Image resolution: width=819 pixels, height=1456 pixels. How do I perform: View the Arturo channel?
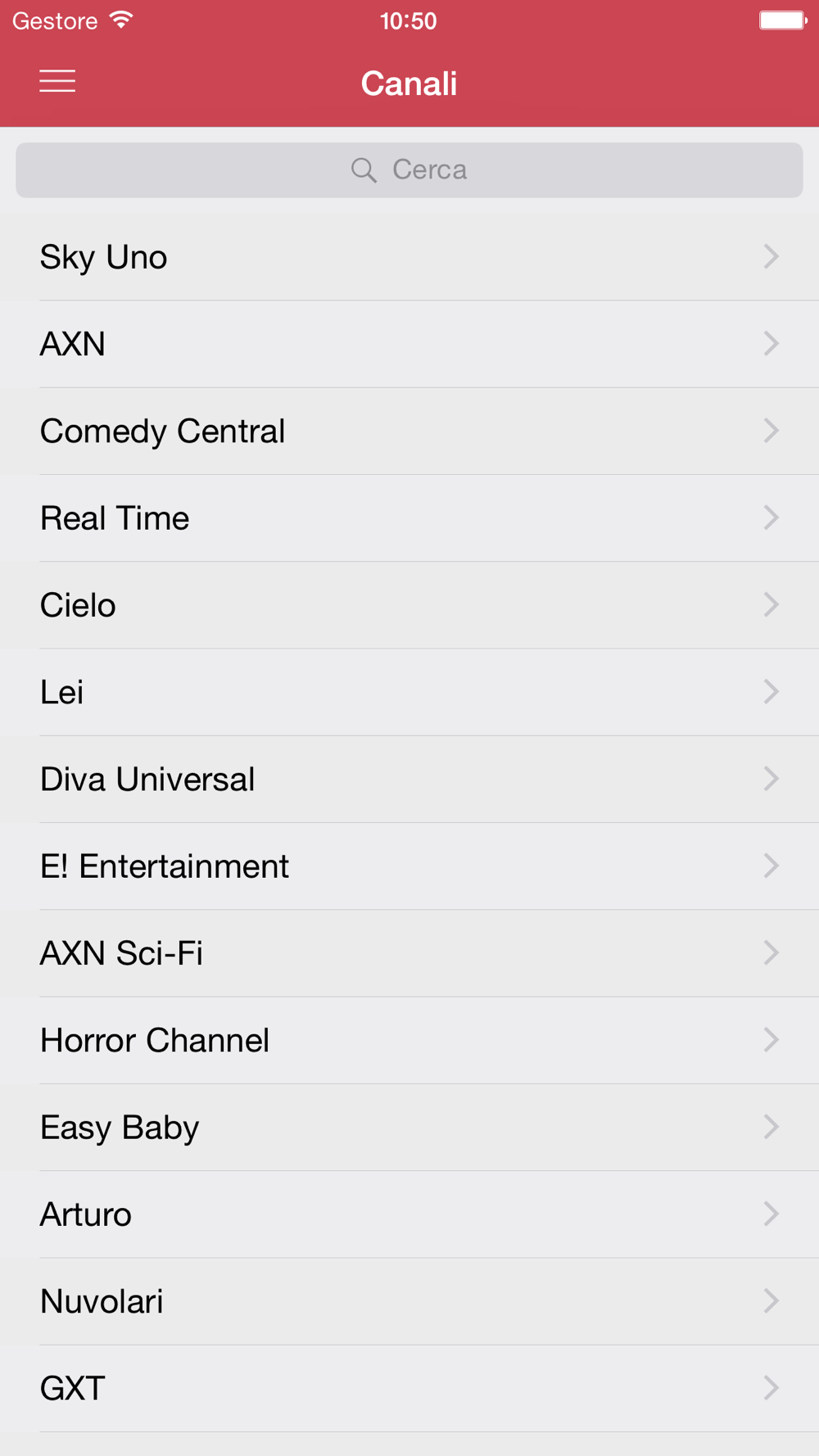pyautogui.click(x=409, y=1214)
